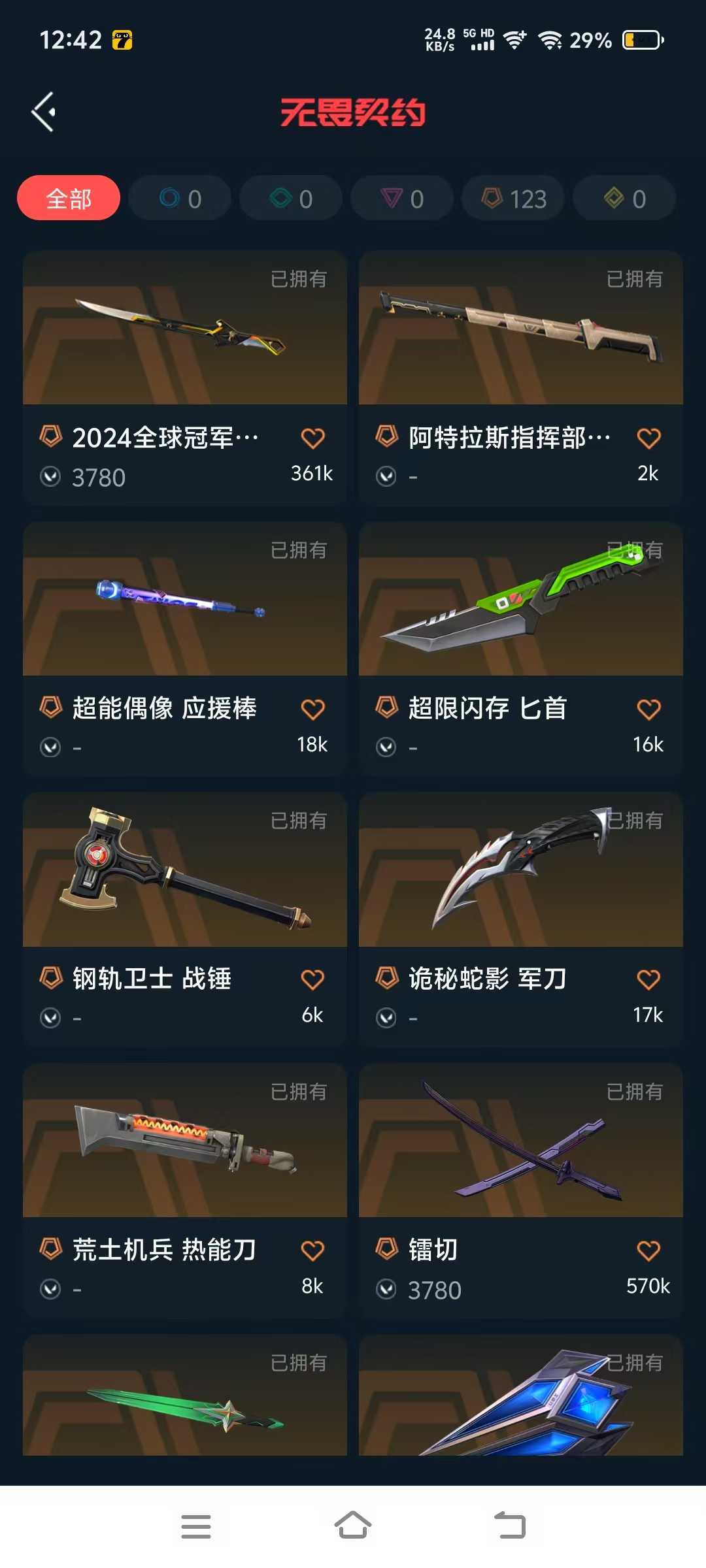
Task: Like the 阿特拉斯指挥部 skin
Action: tap(648, 438)
